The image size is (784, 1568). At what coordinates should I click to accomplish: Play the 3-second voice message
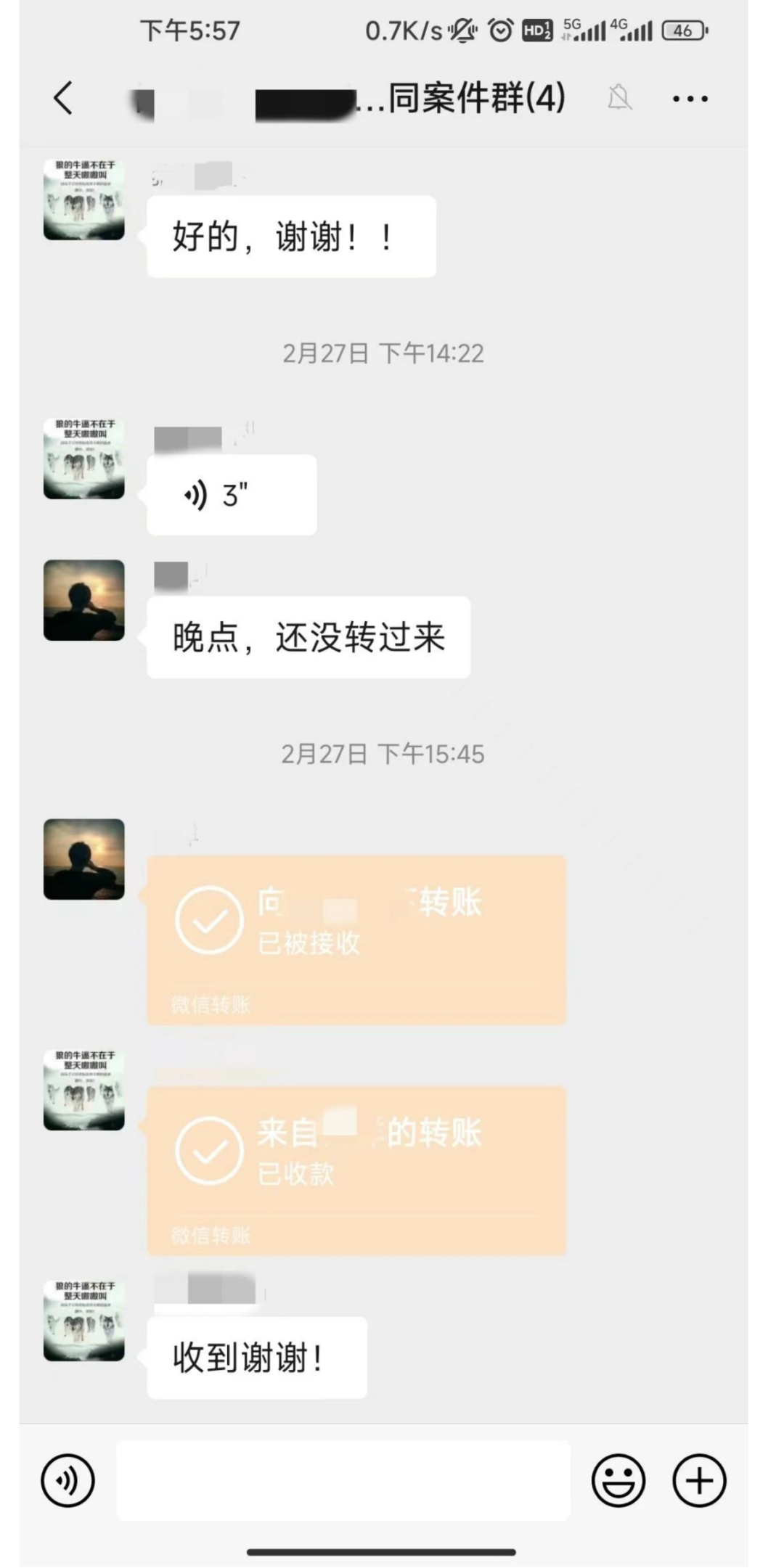(x=231, y=496)
